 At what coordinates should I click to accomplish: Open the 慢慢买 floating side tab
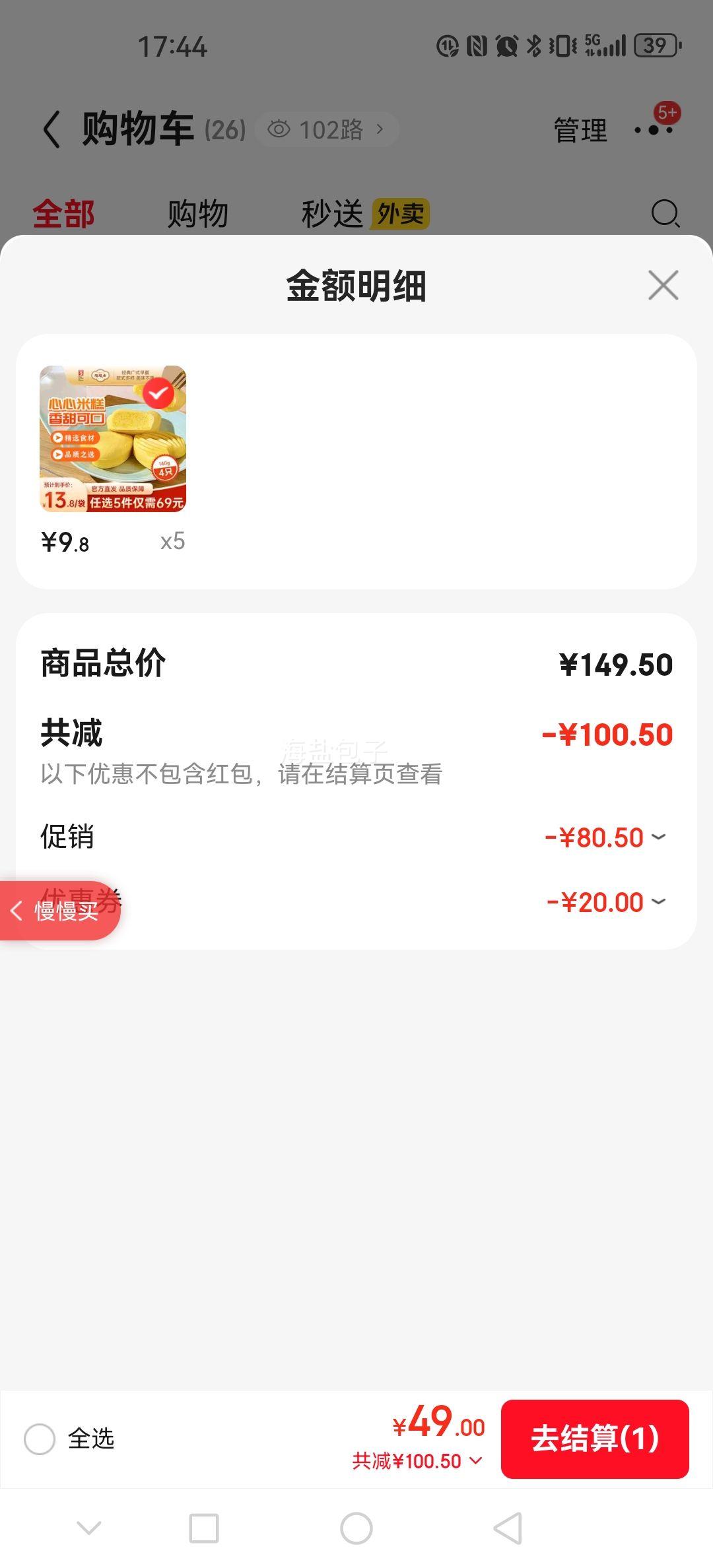tap(58, 911)
